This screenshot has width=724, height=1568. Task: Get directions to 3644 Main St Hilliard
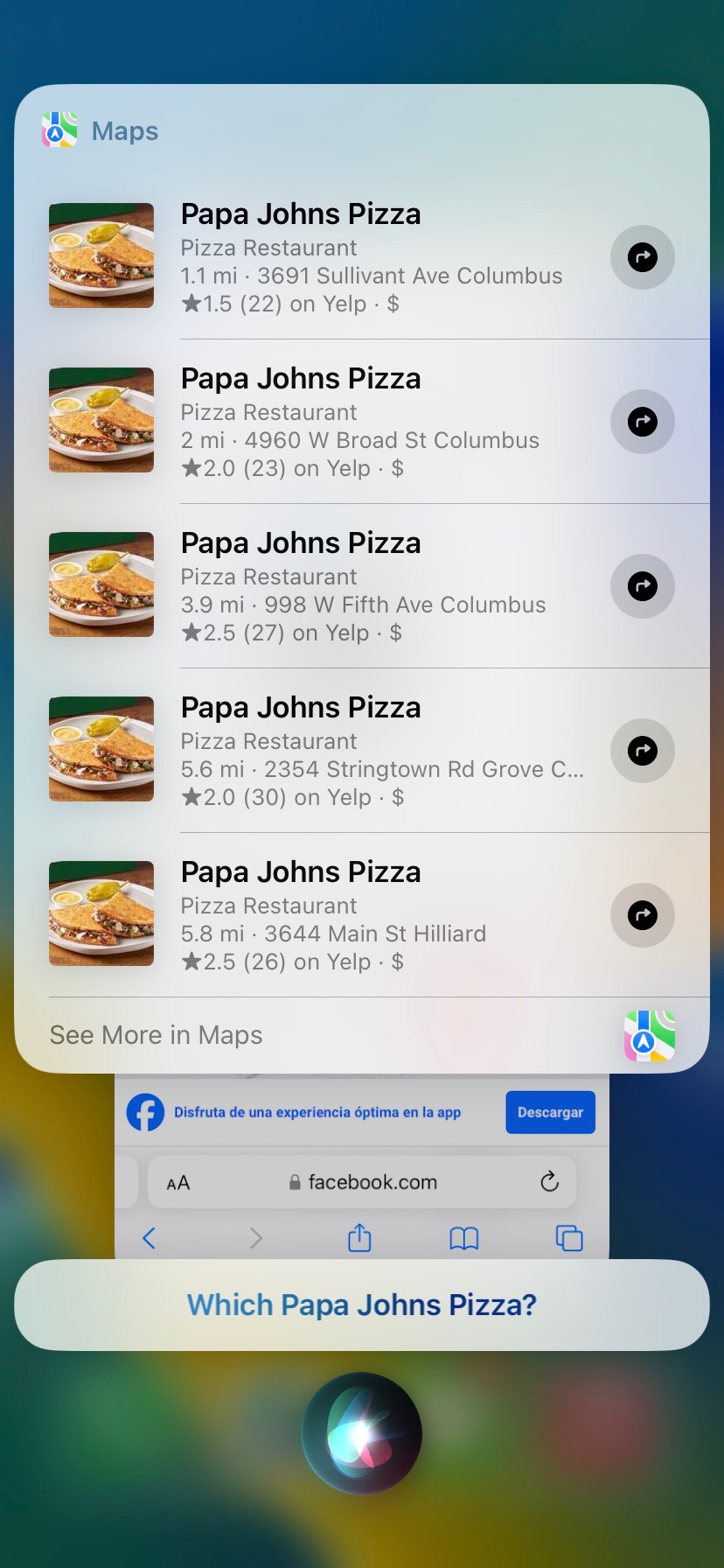[x=643, y=914]
